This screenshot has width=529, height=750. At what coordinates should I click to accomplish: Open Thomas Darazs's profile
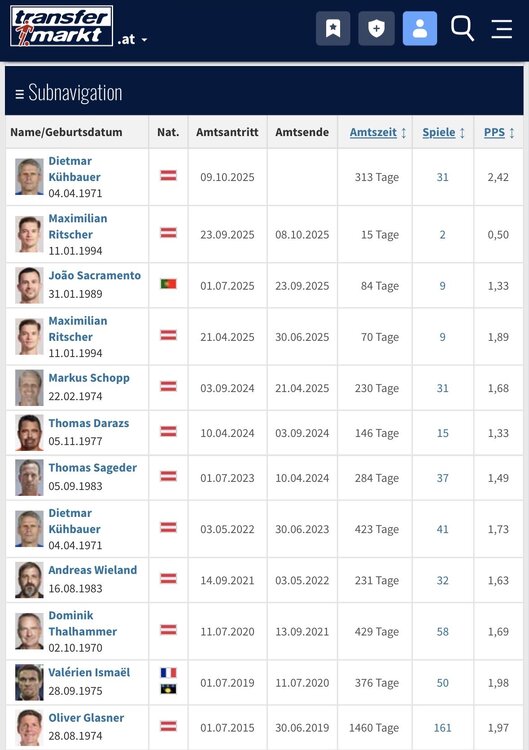click(x=88, y=423)
